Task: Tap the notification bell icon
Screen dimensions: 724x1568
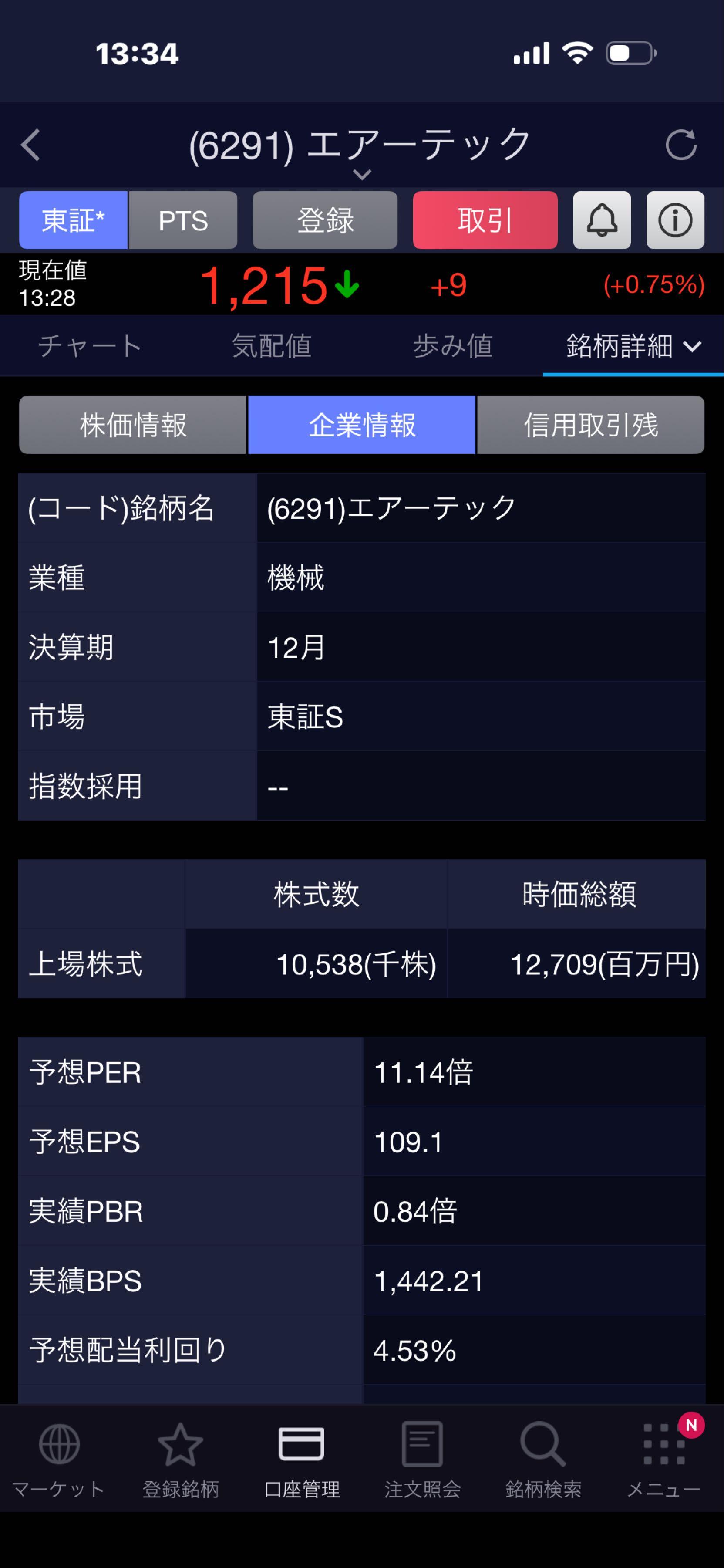Action: pyautogui.click(x=602, y=220)
